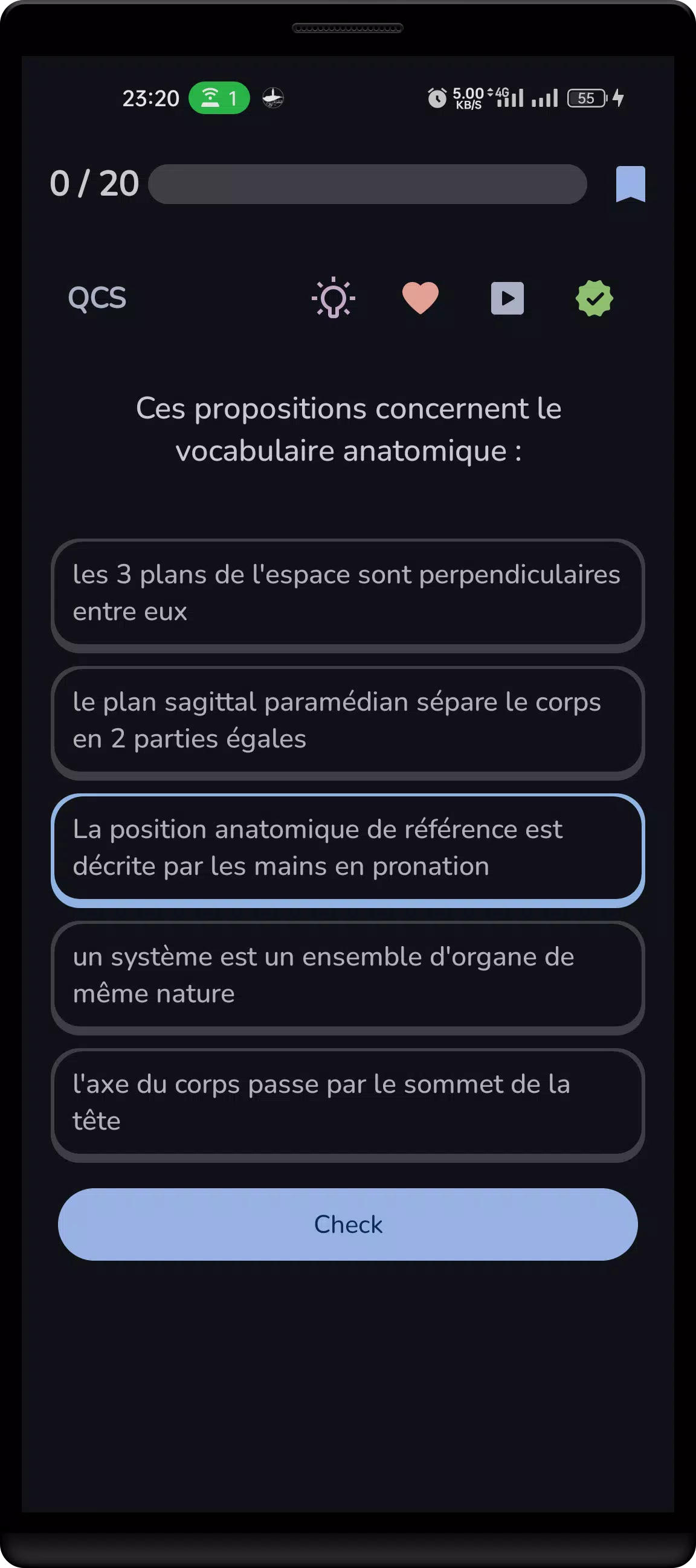Select answer "les 3 plans de l'espace"
This screenshot has height=1568, width=696.
tap(347, 594)
